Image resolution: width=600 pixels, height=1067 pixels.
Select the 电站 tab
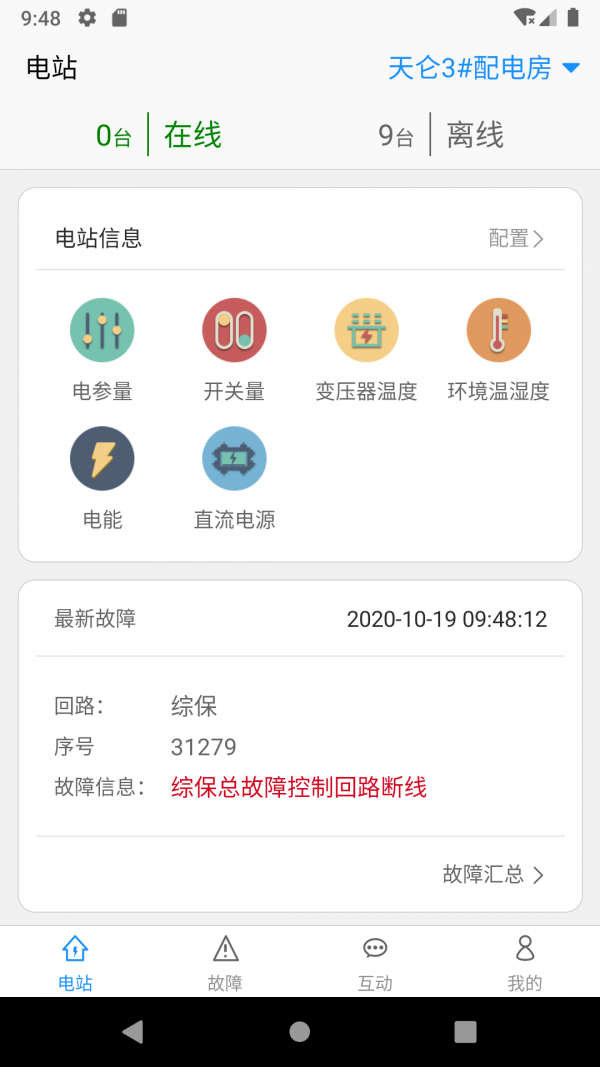click(x=75, y=962)
